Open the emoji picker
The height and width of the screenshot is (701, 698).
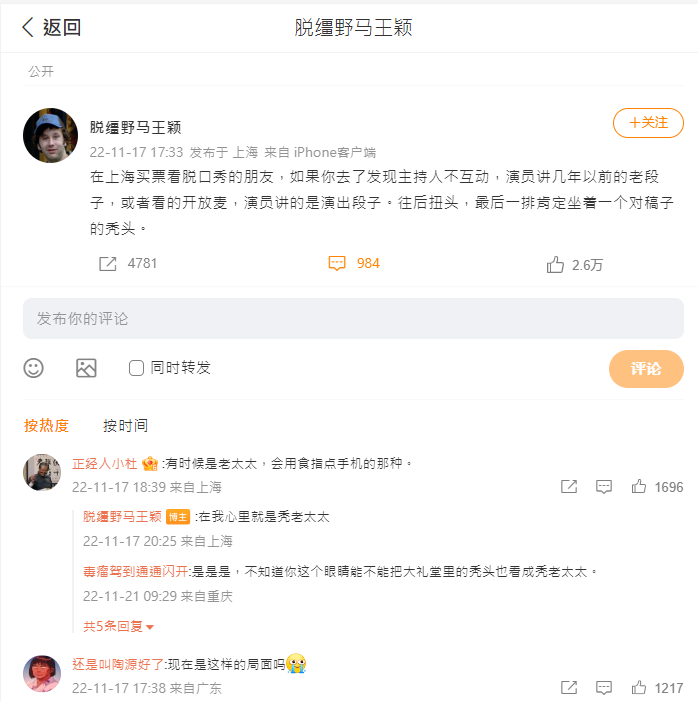pos(34,368)
